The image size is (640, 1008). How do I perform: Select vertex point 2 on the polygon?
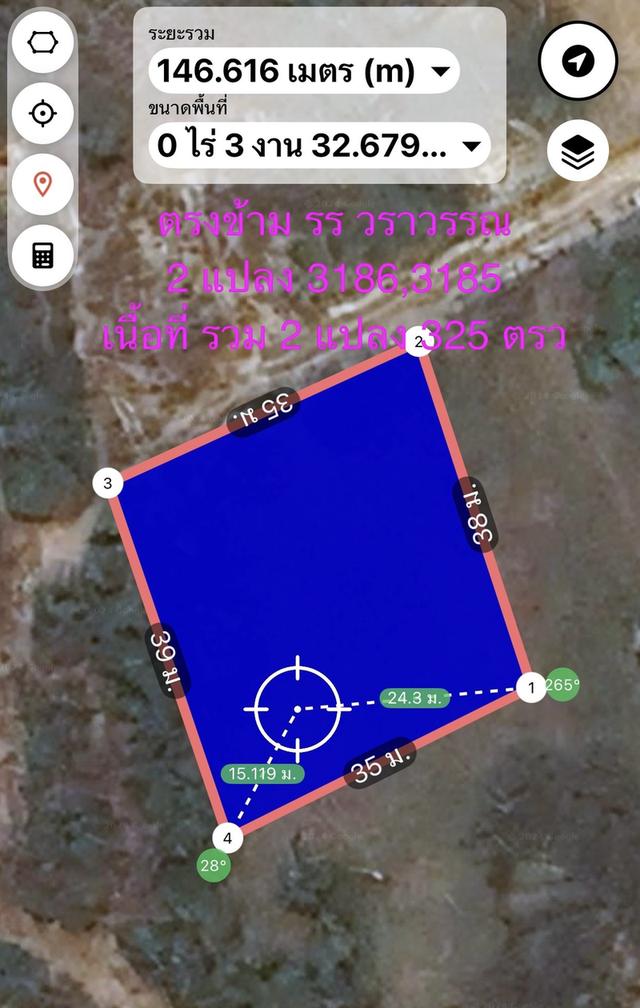coord(419,343)
